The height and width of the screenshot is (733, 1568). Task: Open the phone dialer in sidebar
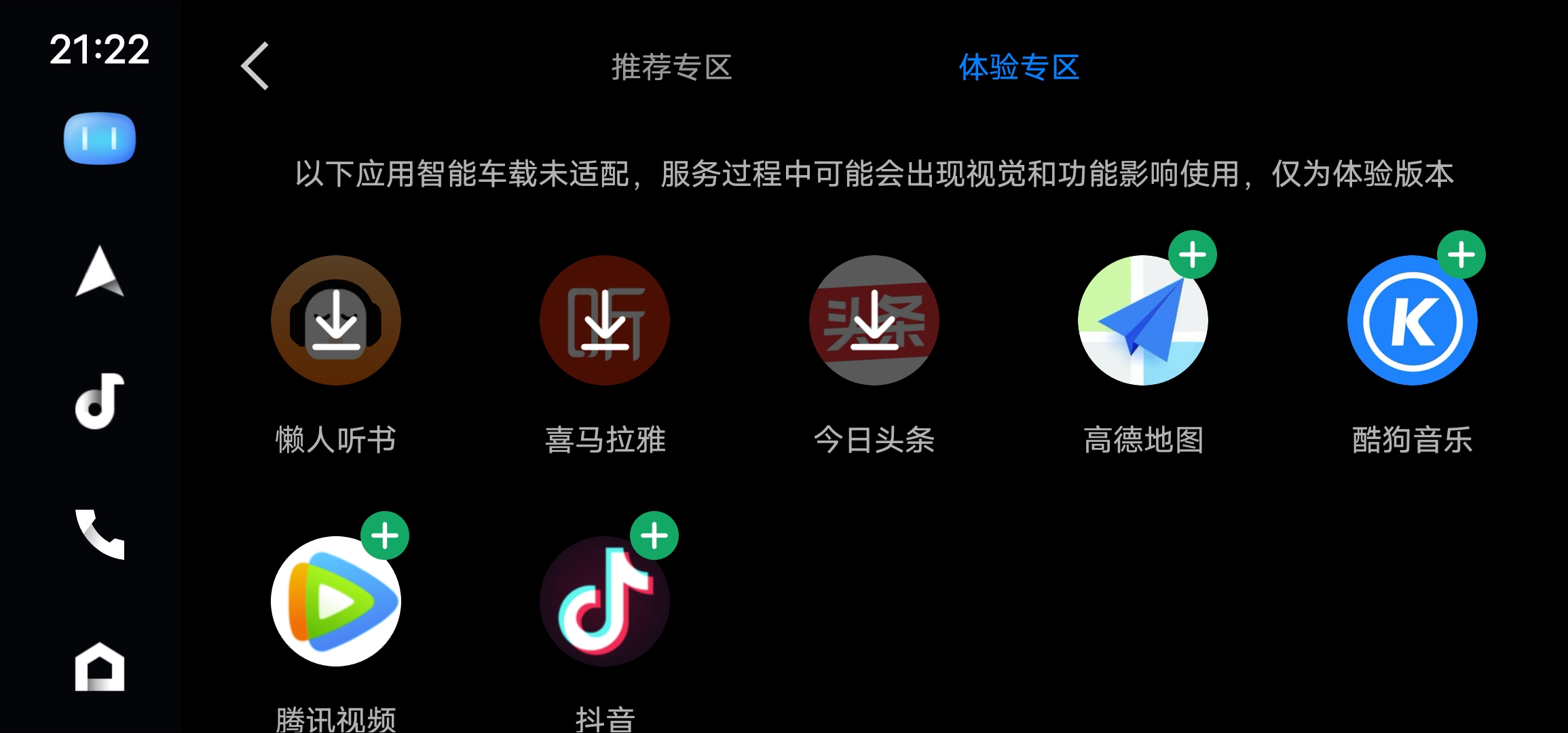pyautogui.click(x=100, y=534)
